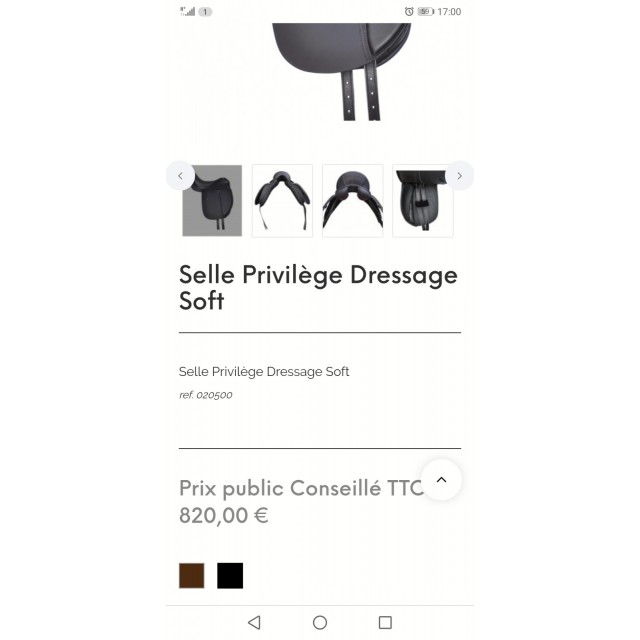Select the fourth saddle thumbnail showing the underside
Screen dimensions: 640x640
(422, 201)
